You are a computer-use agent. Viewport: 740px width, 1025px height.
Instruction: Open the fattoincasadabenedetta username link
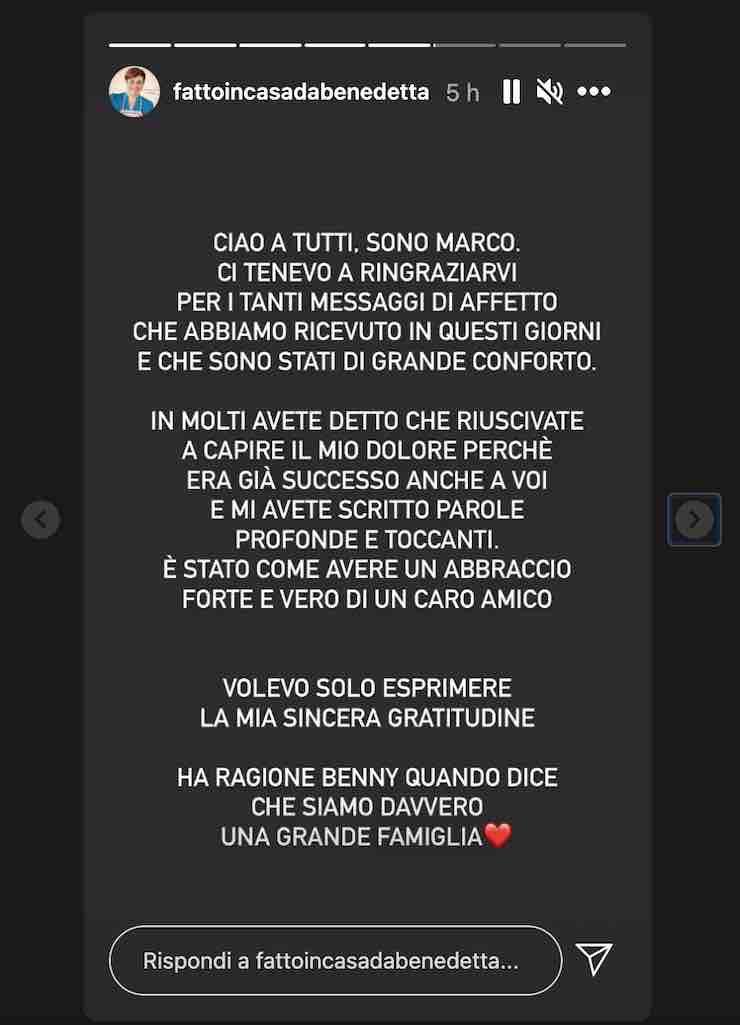click(300, 92)
